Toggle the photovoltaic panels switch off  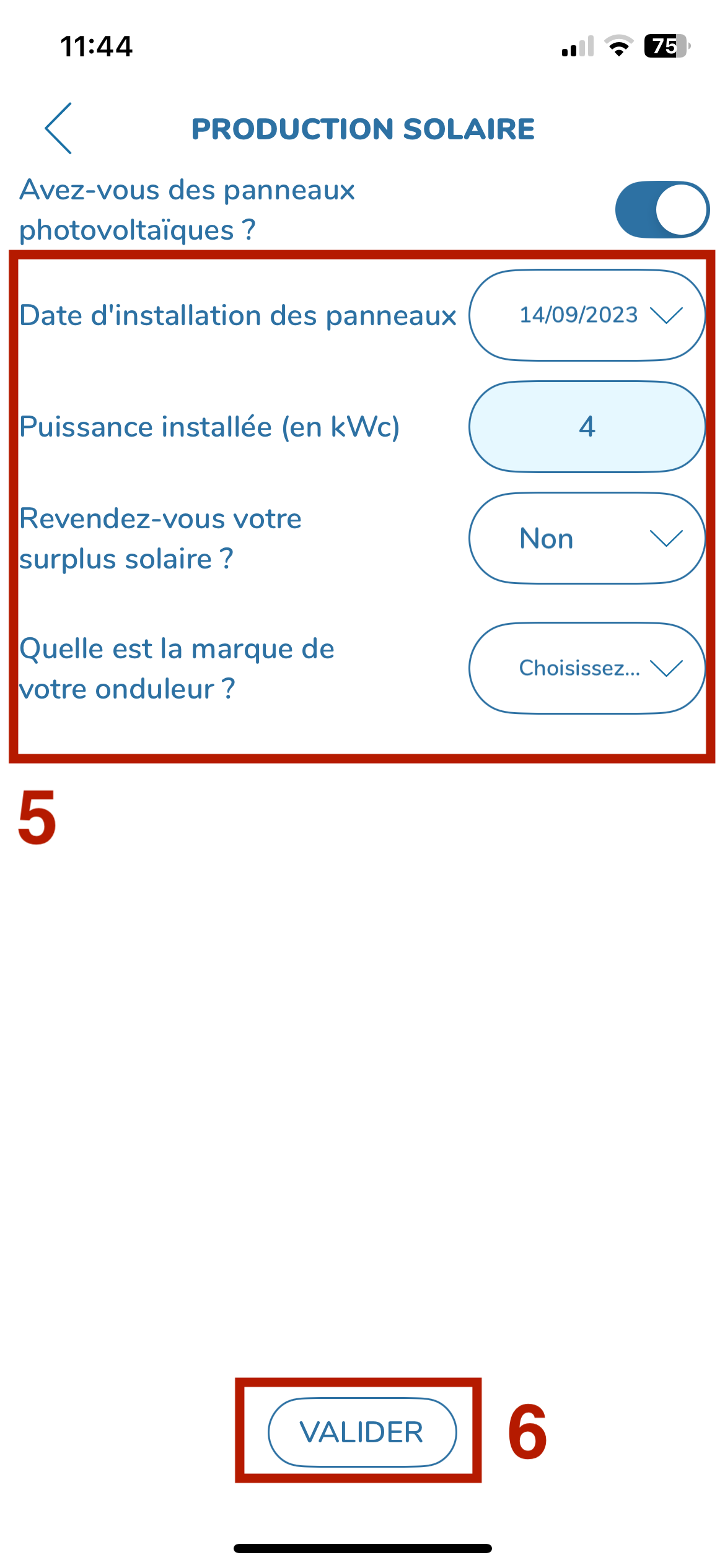click(x=662, y=209)
